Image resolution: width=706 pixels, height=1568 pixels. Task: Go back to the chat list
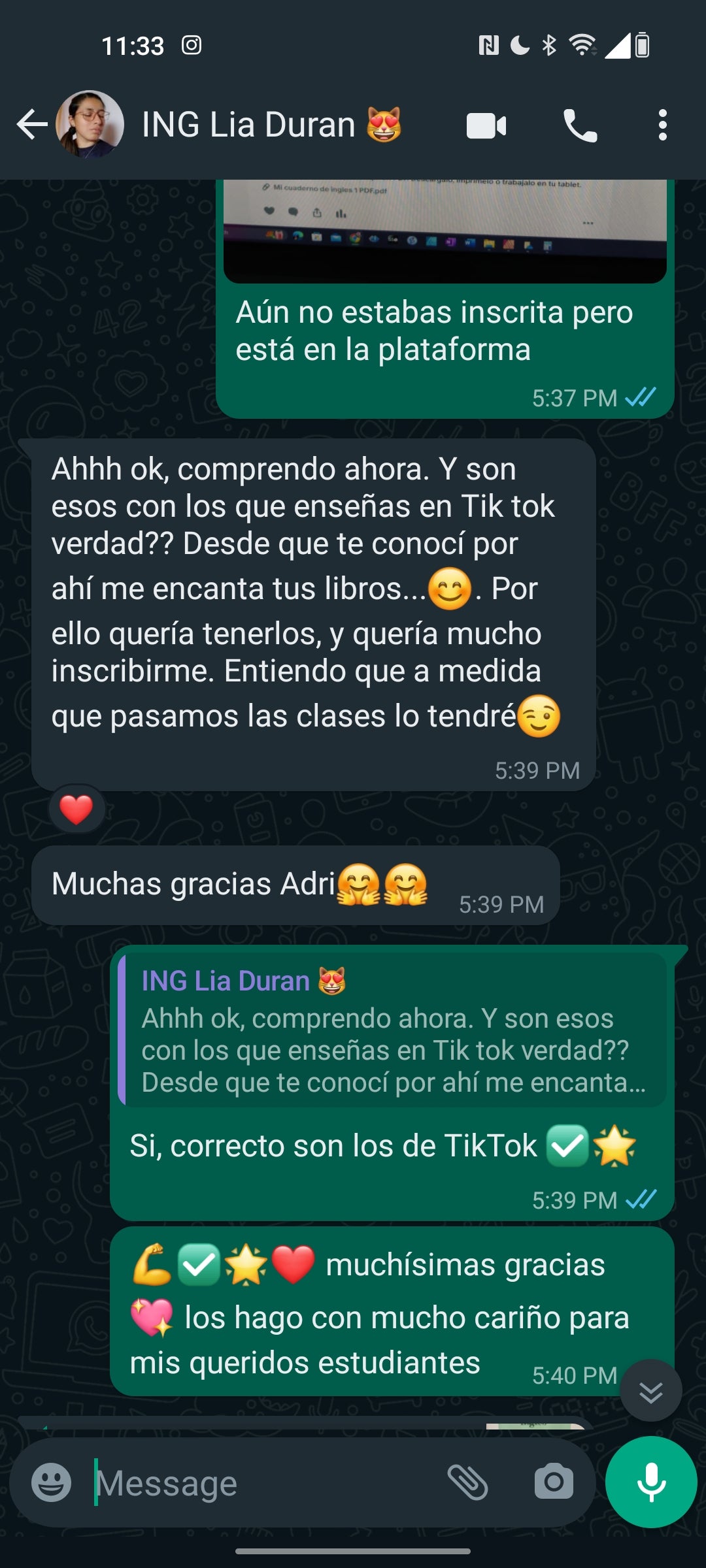pos(31,125)
